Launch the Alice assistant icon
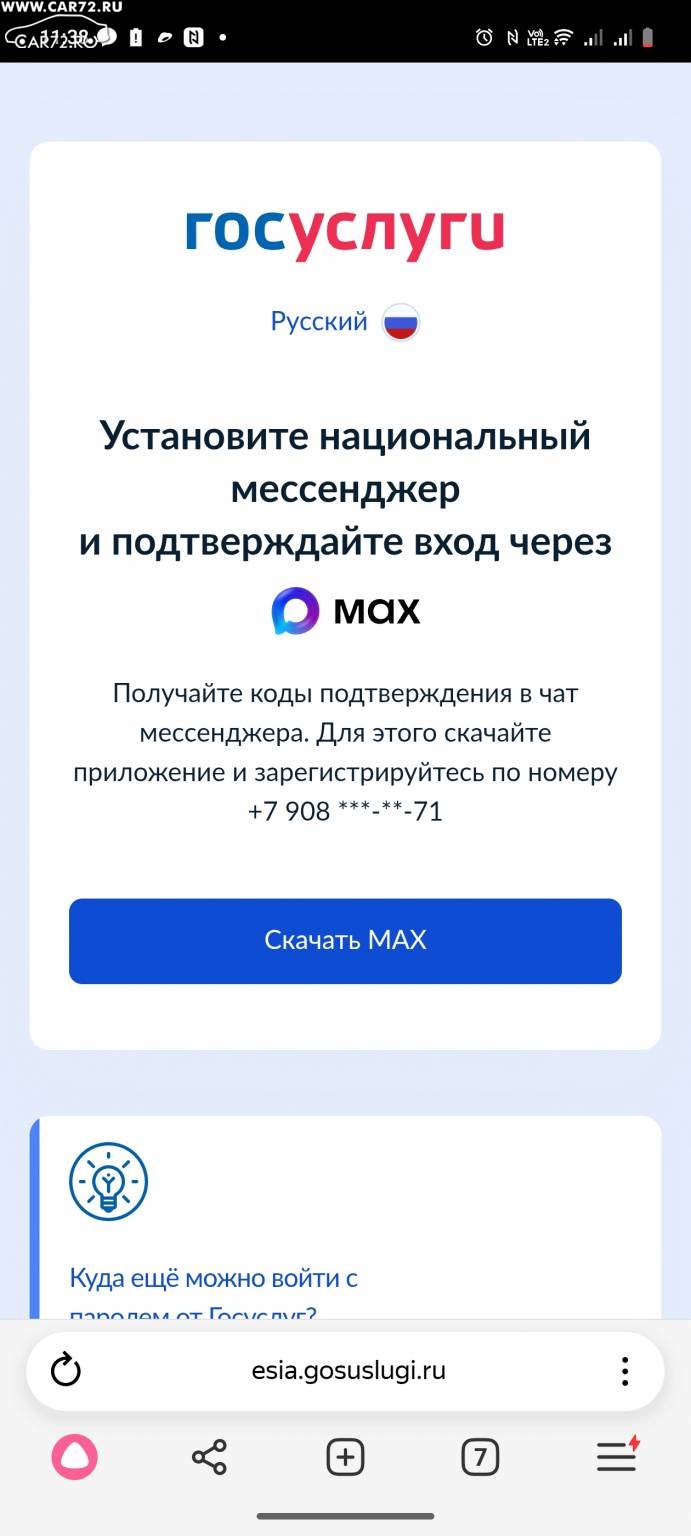 coord(75,1457)
